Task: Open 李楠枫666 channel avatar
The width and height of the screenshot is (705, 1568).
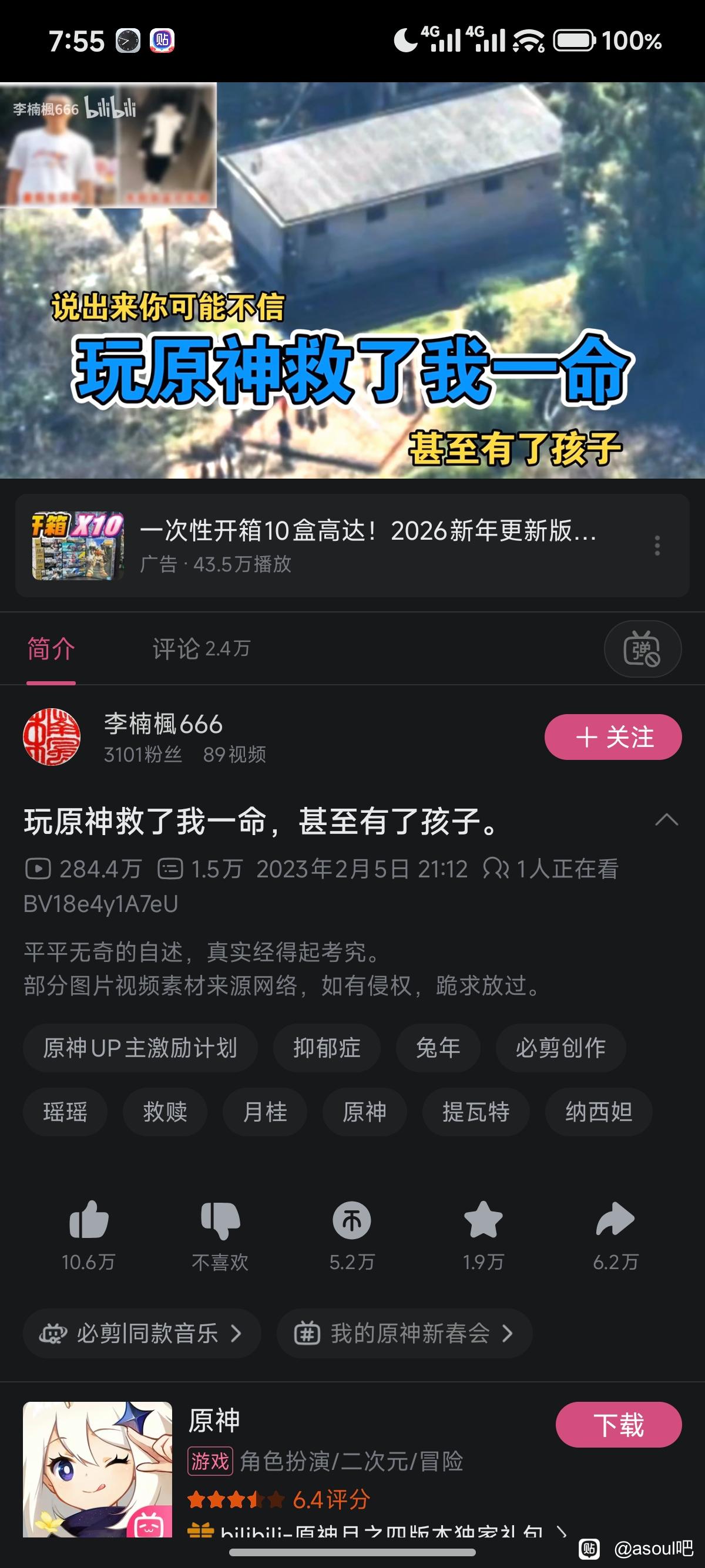Action: [x=52, y=737]
